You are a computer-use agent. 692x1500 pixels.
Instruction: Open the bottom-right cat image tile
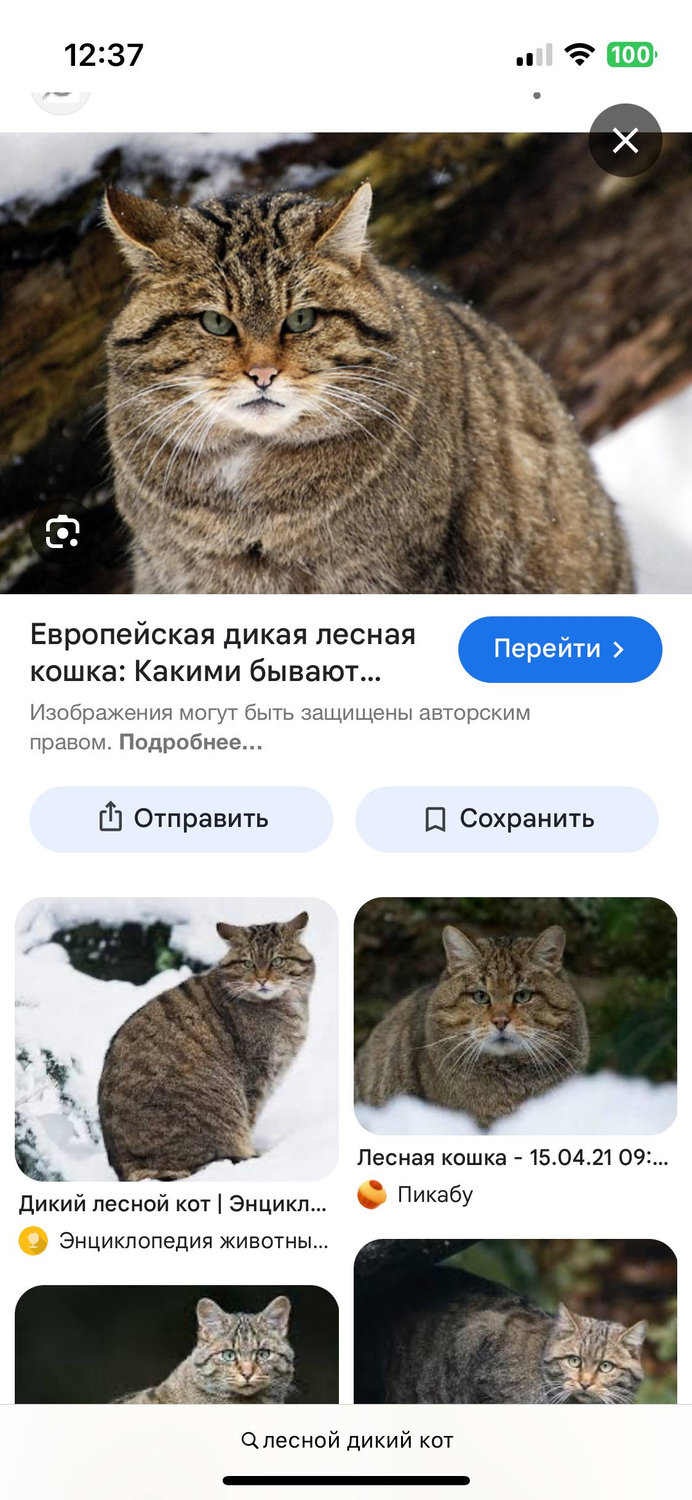click(515, 1322)
